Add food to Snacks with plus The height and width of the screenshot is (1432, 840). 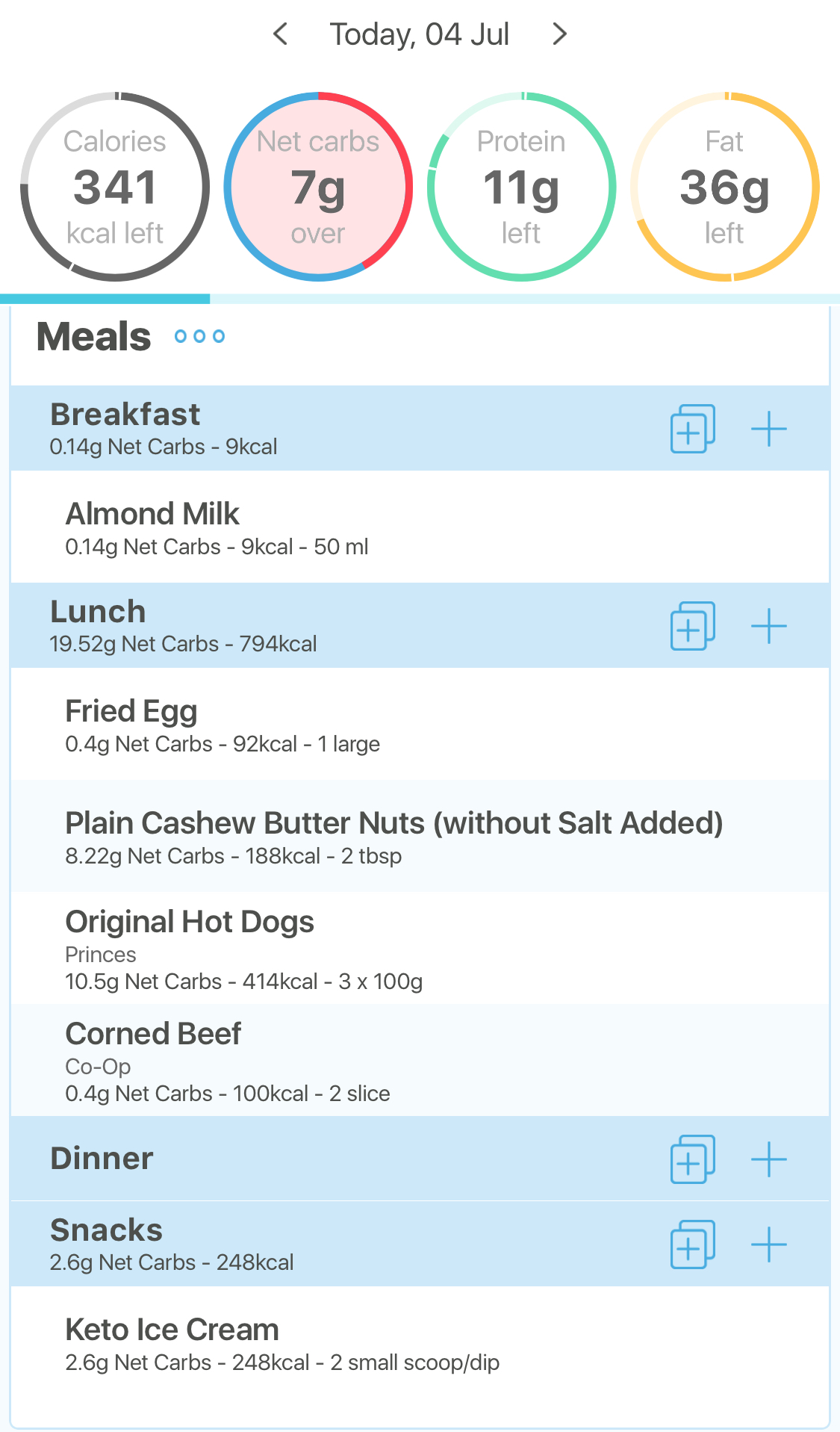pyautogui.click(x=769, y=1245)
